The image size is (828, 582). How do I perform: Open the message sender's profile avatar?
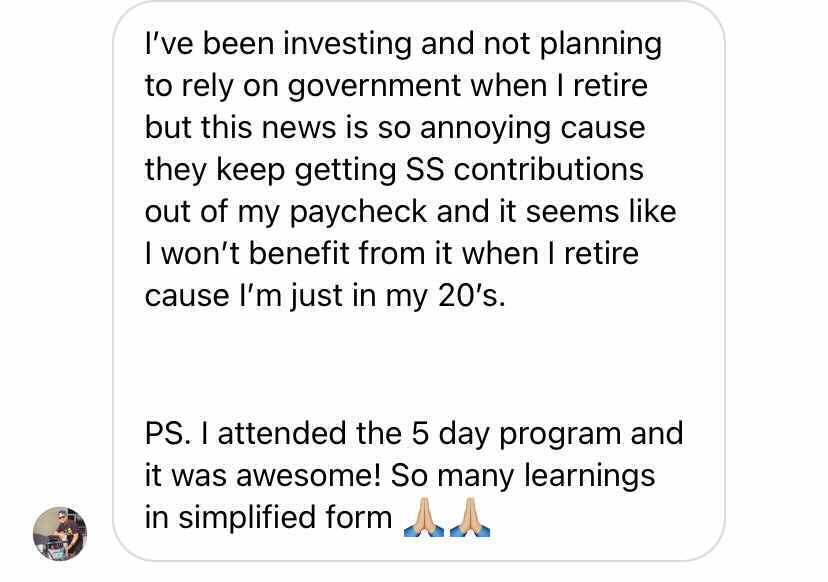[60, 533]
